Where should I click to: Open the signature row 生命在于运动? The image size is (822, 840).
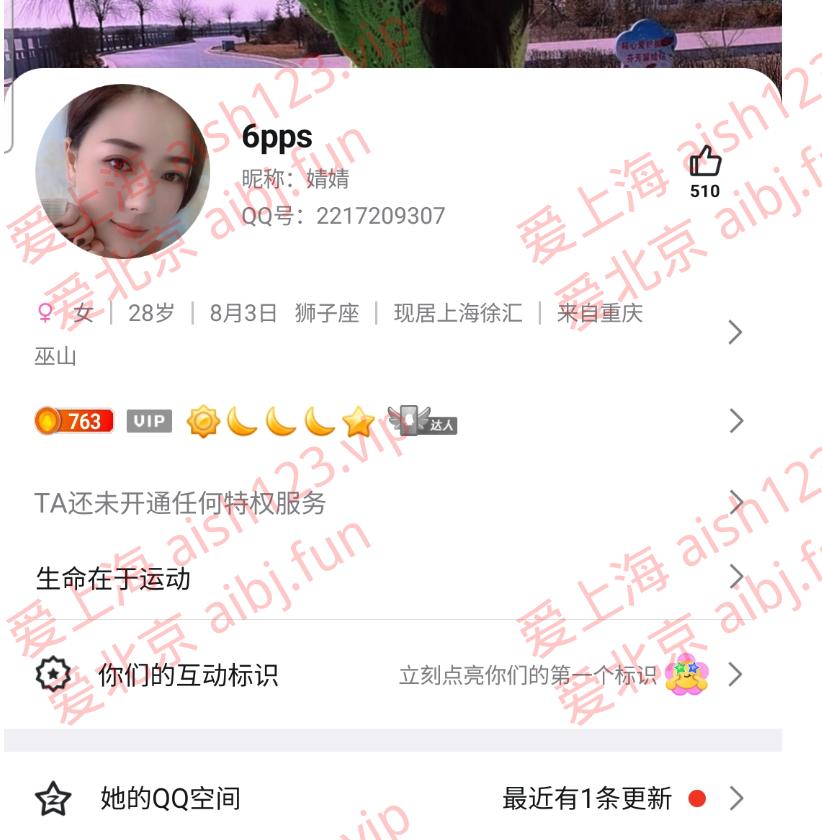(x=390, y=578)
